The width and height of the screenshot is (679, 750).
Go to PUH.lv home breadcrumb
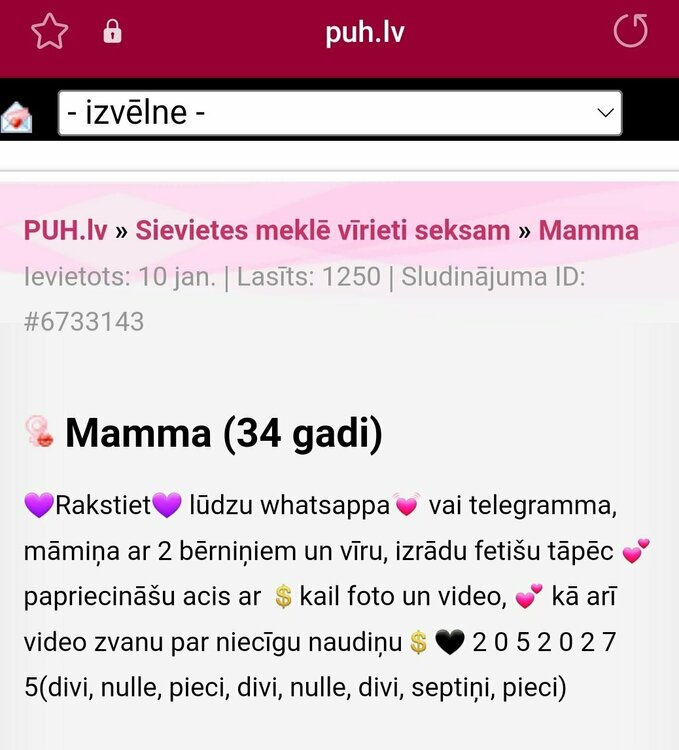point(65,231)
